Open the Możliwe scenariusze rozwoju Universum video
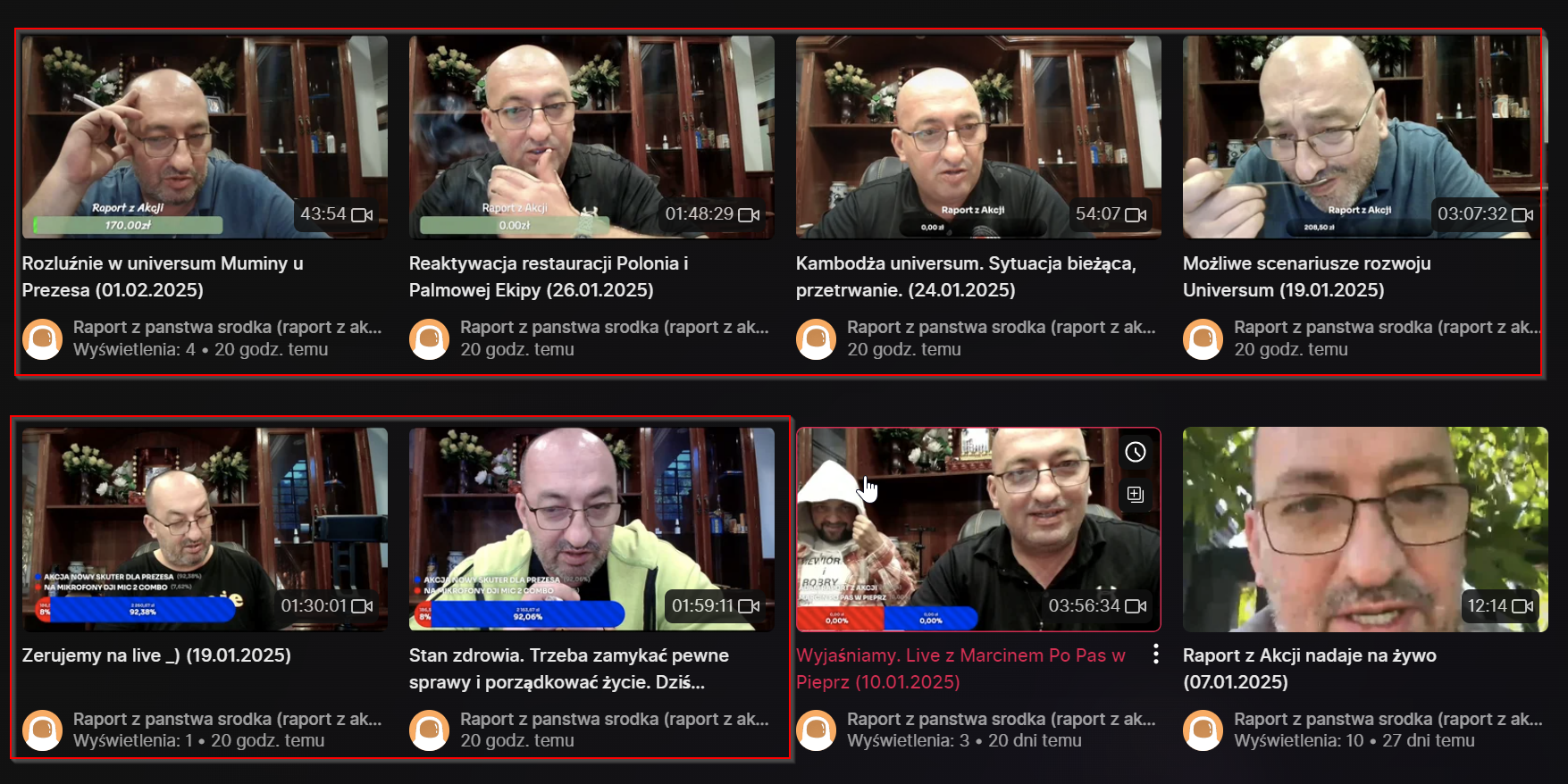1568x784 pixels. [1364, 137]
